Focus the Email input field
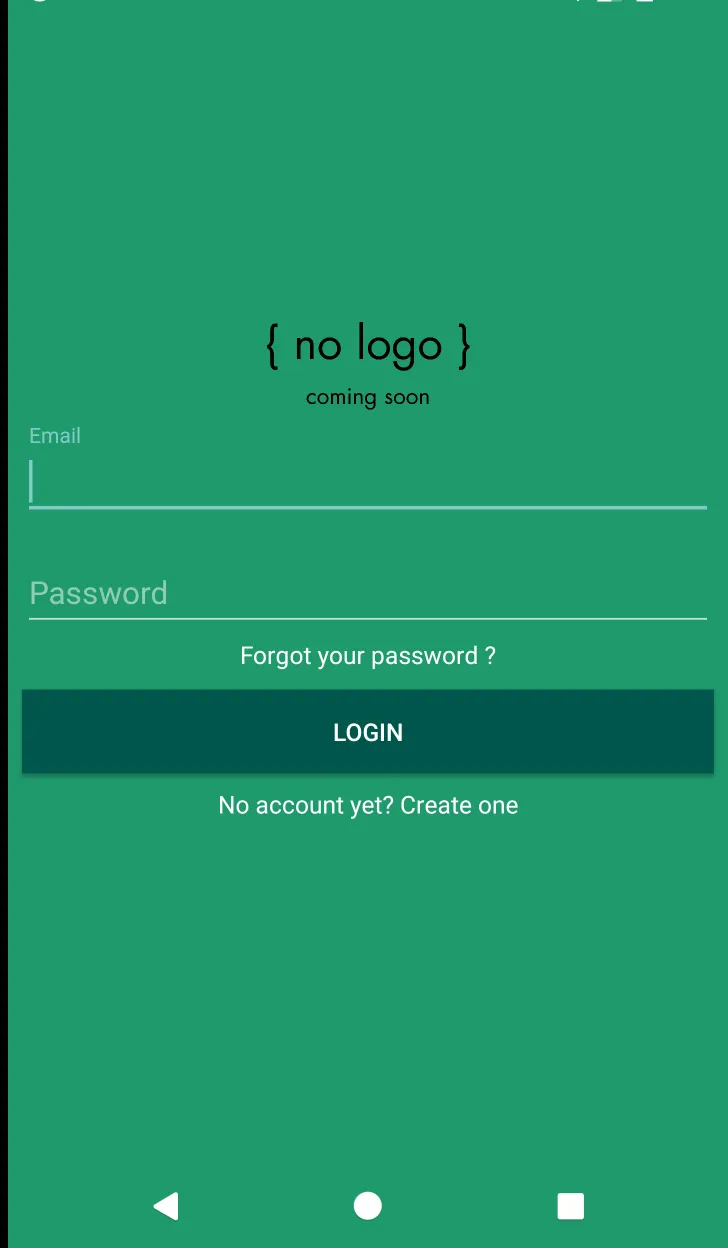Image resolution: width=728 pixels, height=1248 pixels. (367, 482)
